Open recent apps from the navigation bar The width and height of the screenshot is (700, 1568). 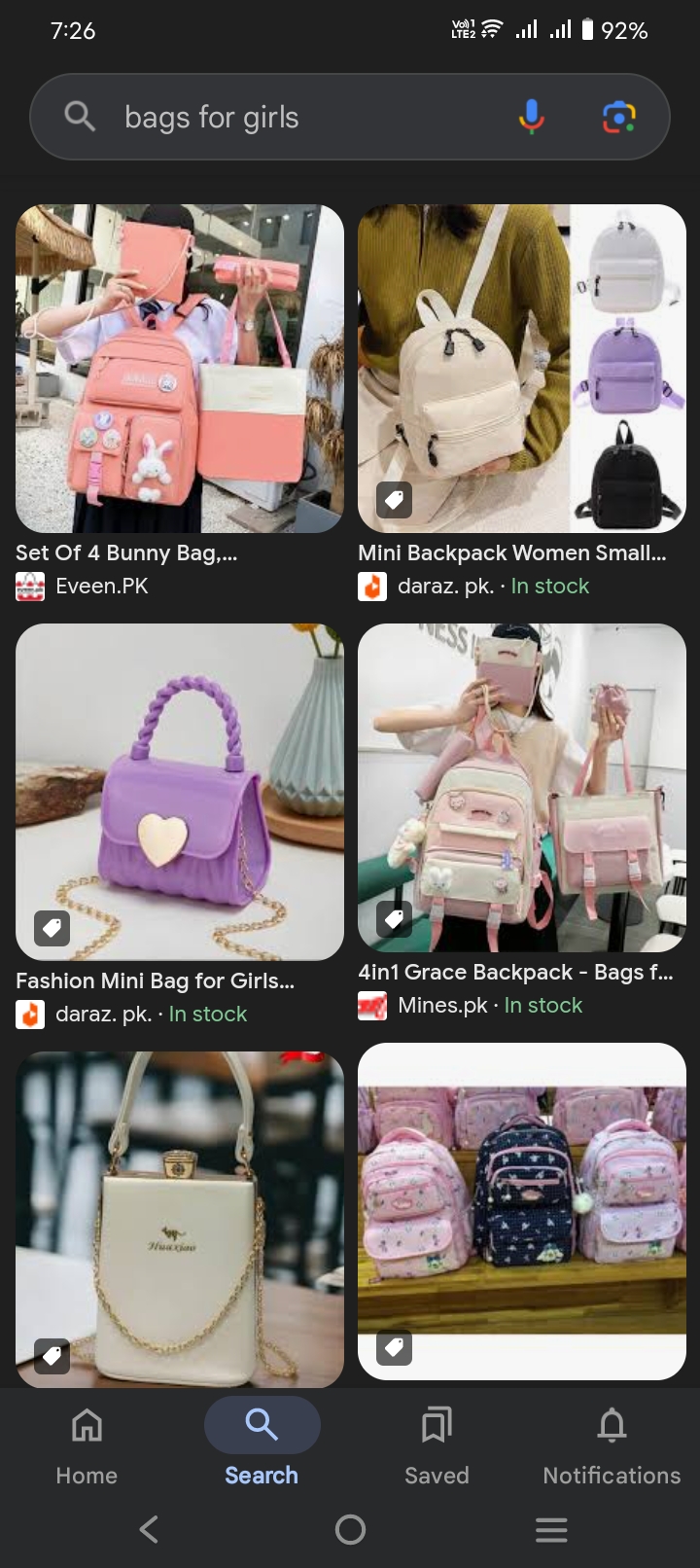click(x=551, y=1529)
